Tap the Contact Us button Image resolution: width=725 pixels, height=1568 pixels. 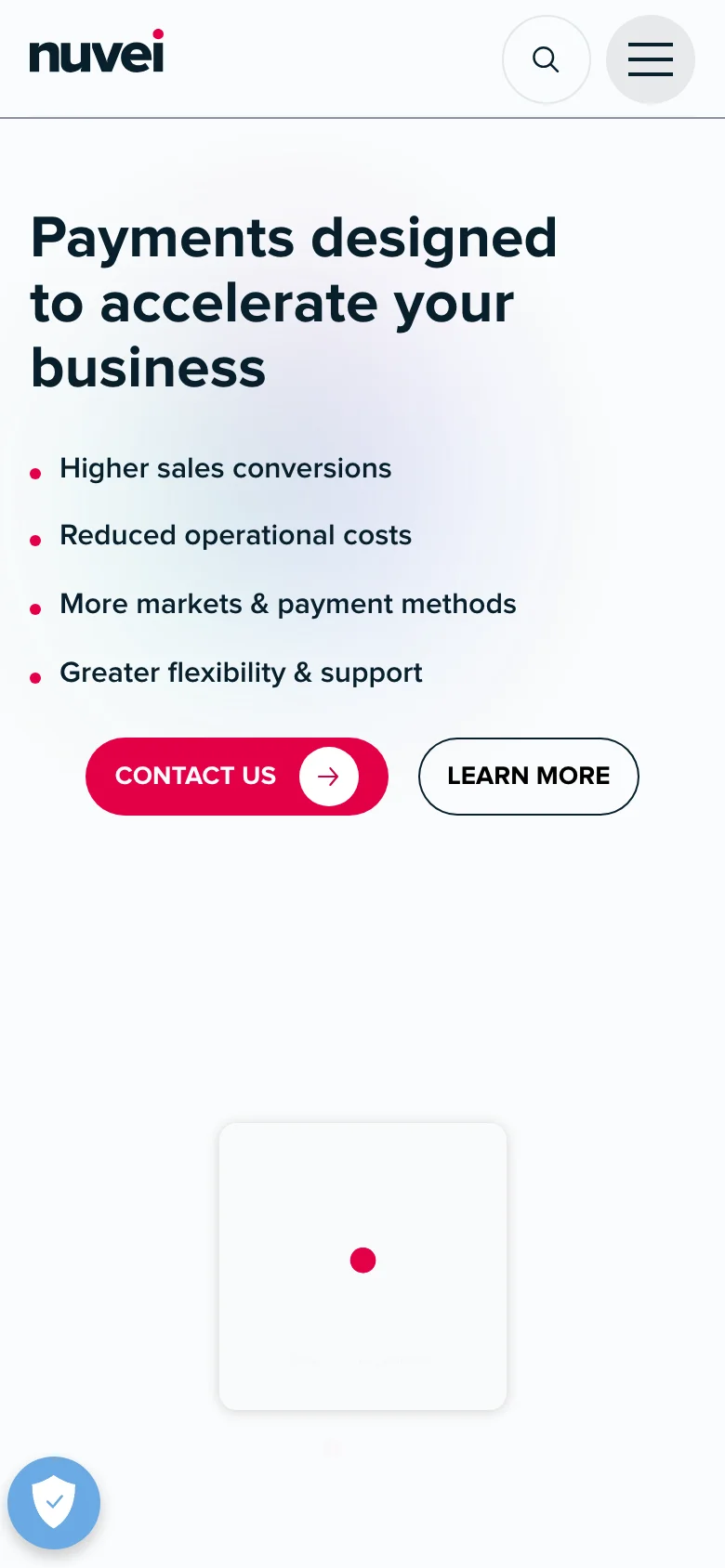(236, 777)
